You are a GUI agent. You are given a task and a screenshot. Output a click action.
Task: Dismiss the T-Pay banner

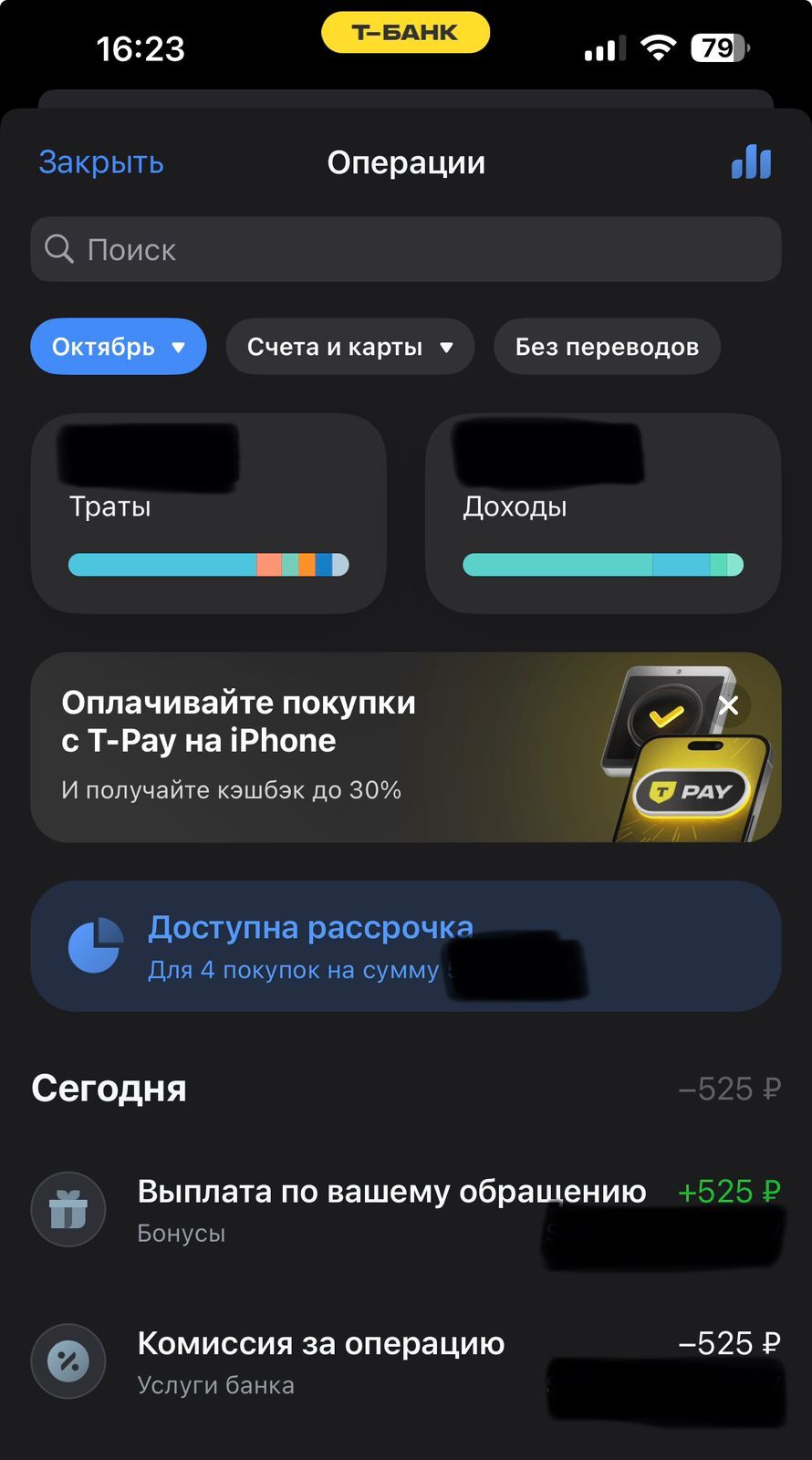click(728, 705)
